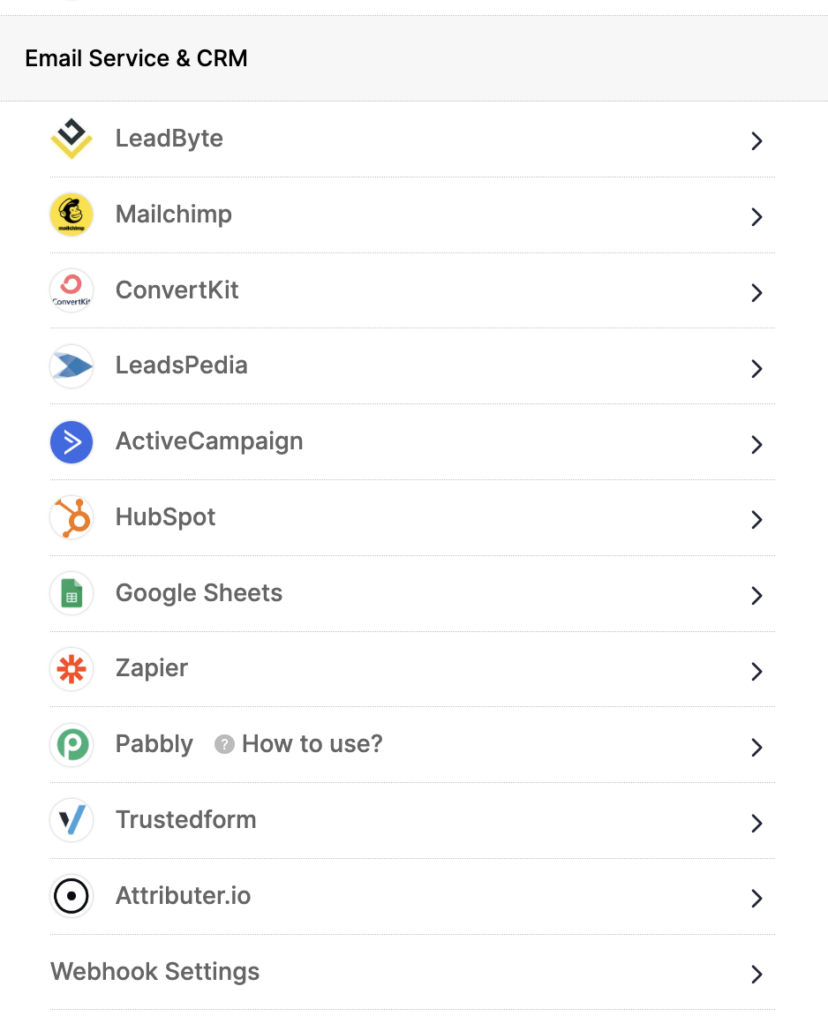The image size is (828, 1024).
Task: Select the HubSpot sprocket logo
Action: point(71,517)
